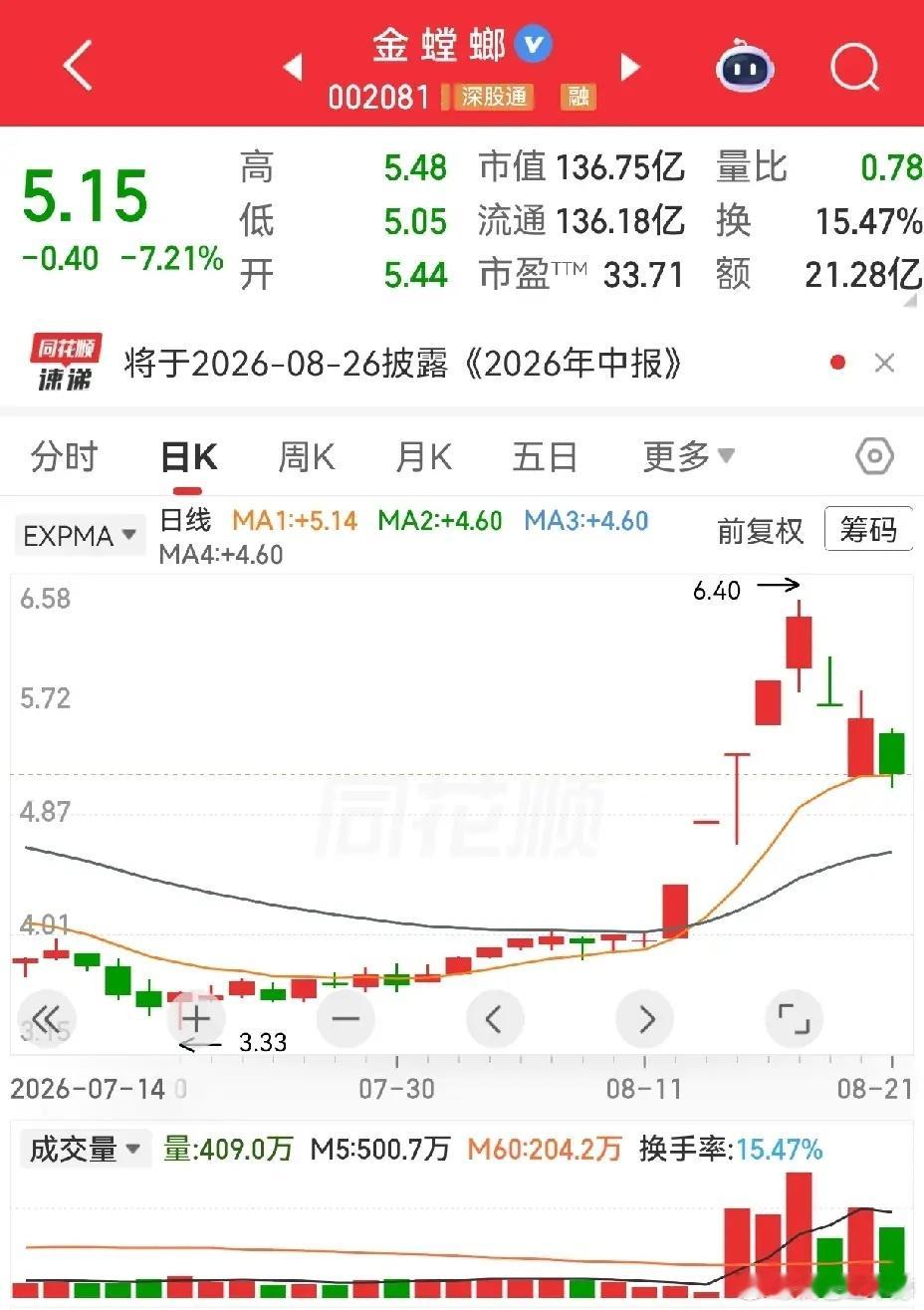
Task: Switch to 月K chart tab
Action: [x=424, y=457]
